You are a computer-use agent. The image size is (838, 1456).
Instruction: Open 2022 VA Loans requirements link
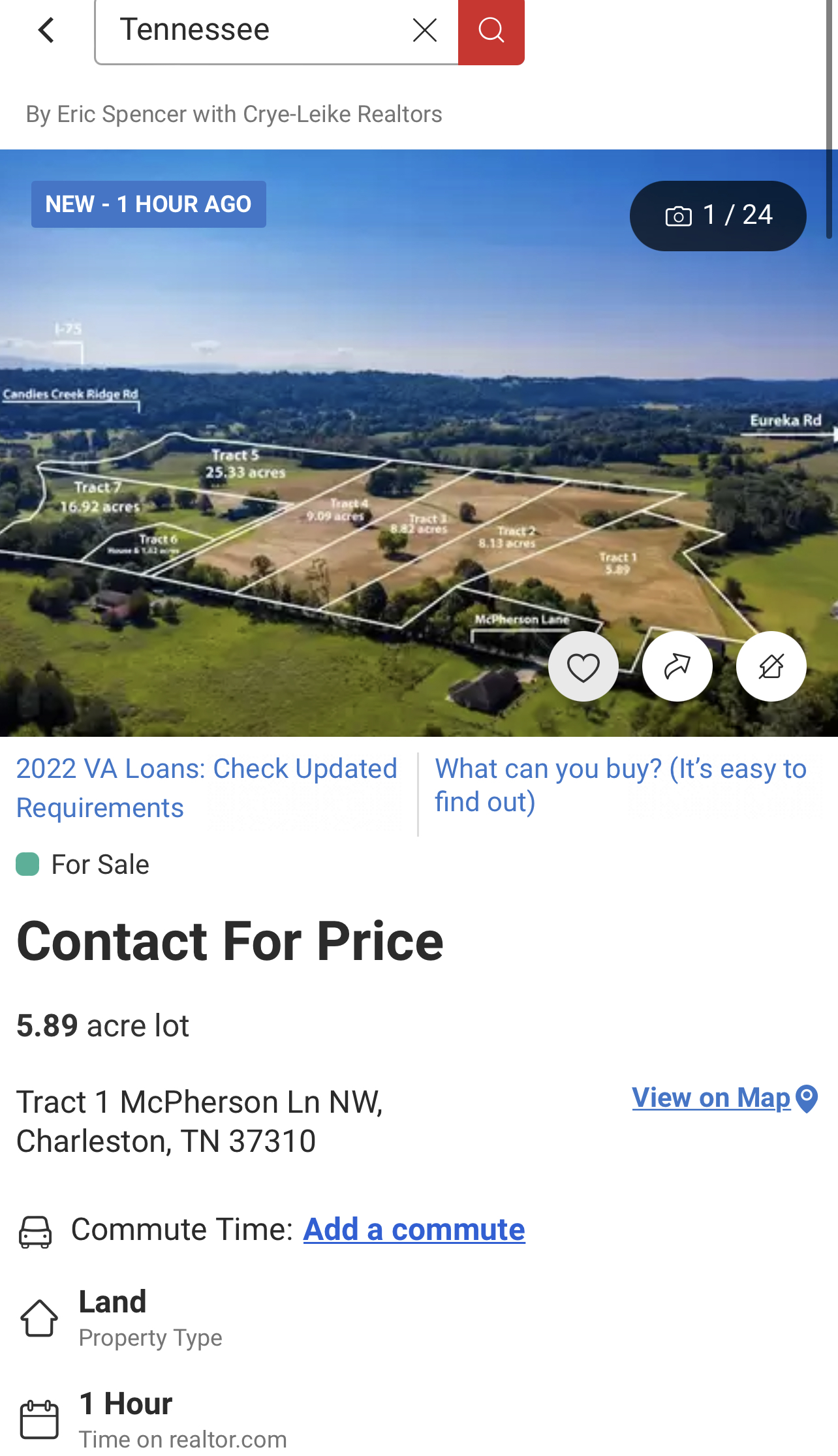click(207, 788)
